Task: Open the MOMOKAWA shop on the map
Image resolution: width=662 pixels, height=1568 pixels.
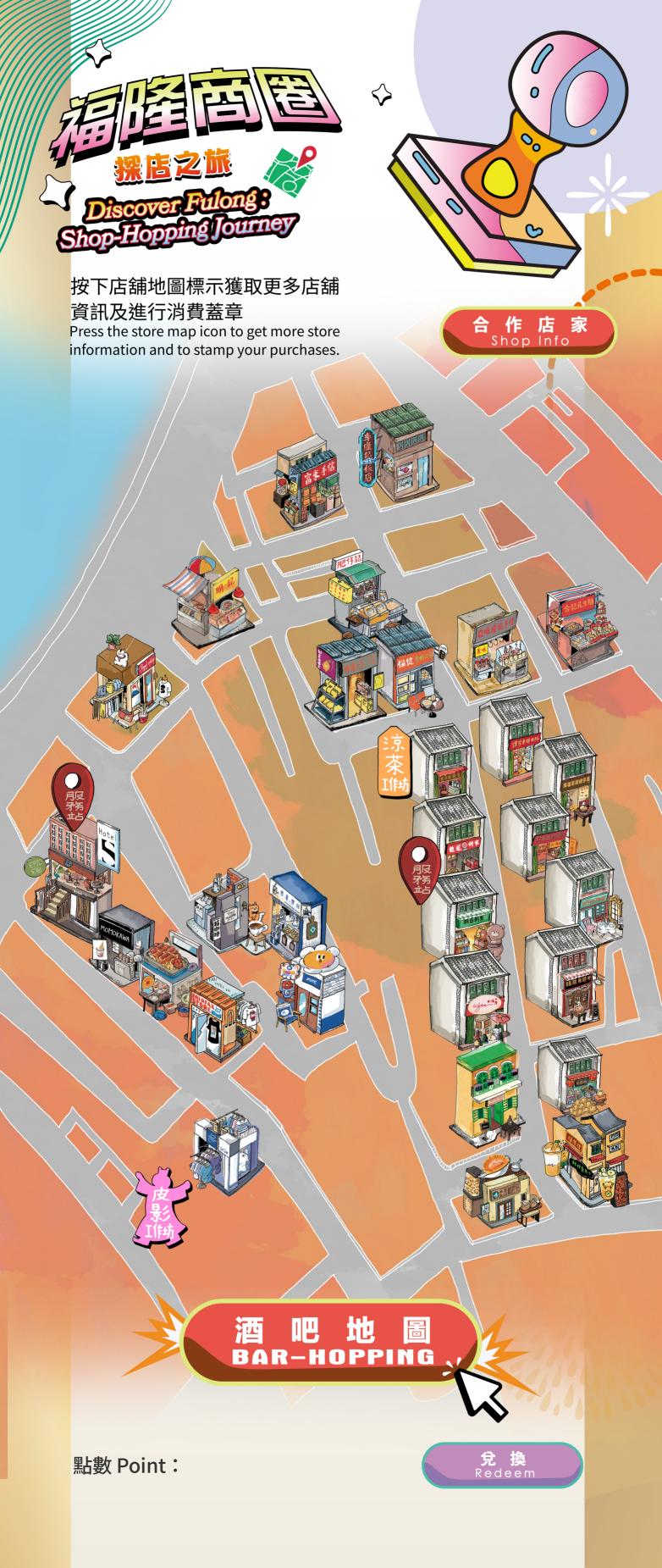Action: tap(121, 937)
